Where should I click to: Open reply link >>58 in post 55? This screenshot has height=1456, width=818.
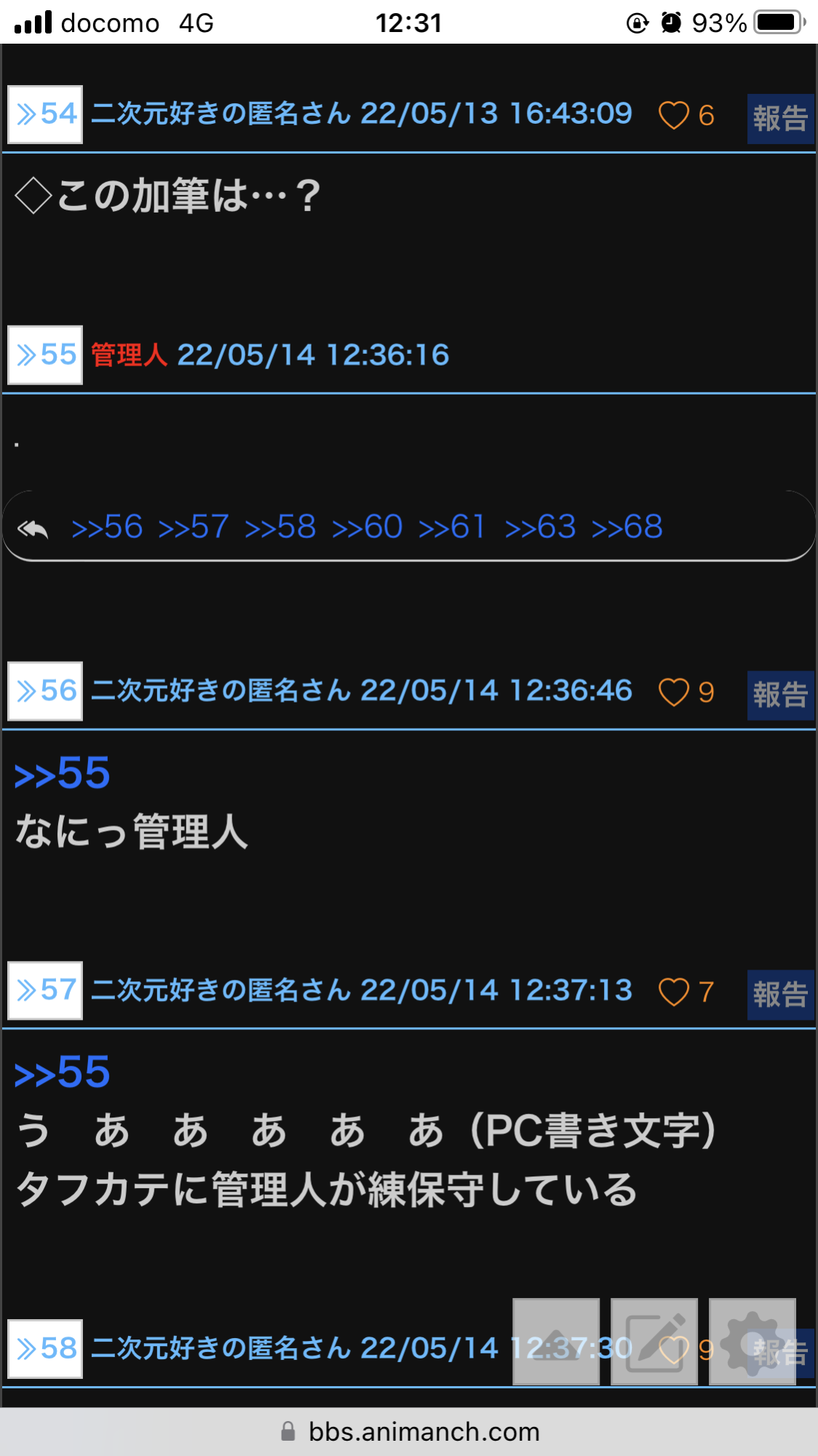[280, 526]
